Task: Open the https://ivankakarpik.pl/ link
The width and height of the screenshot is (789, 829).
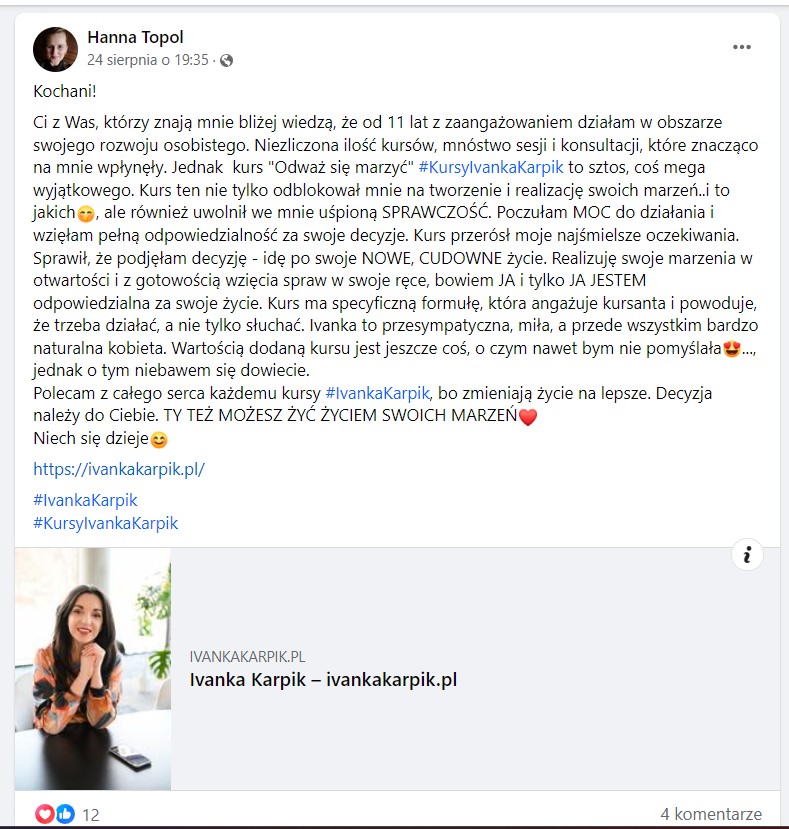Action: [x=119, y=468]
